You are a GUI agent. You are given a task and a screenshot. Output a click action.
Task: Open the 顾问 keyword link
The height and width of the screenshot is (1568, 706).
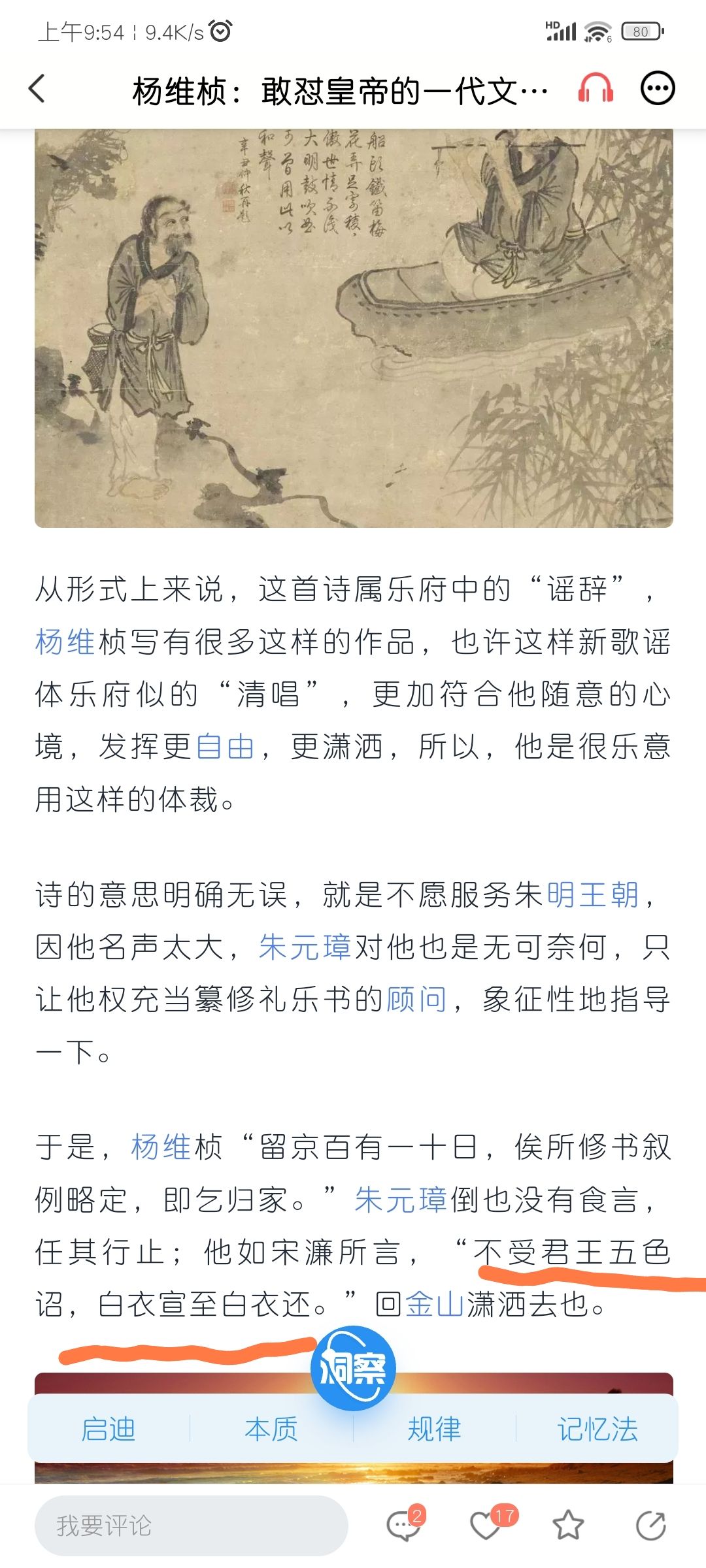click(416, 999)
